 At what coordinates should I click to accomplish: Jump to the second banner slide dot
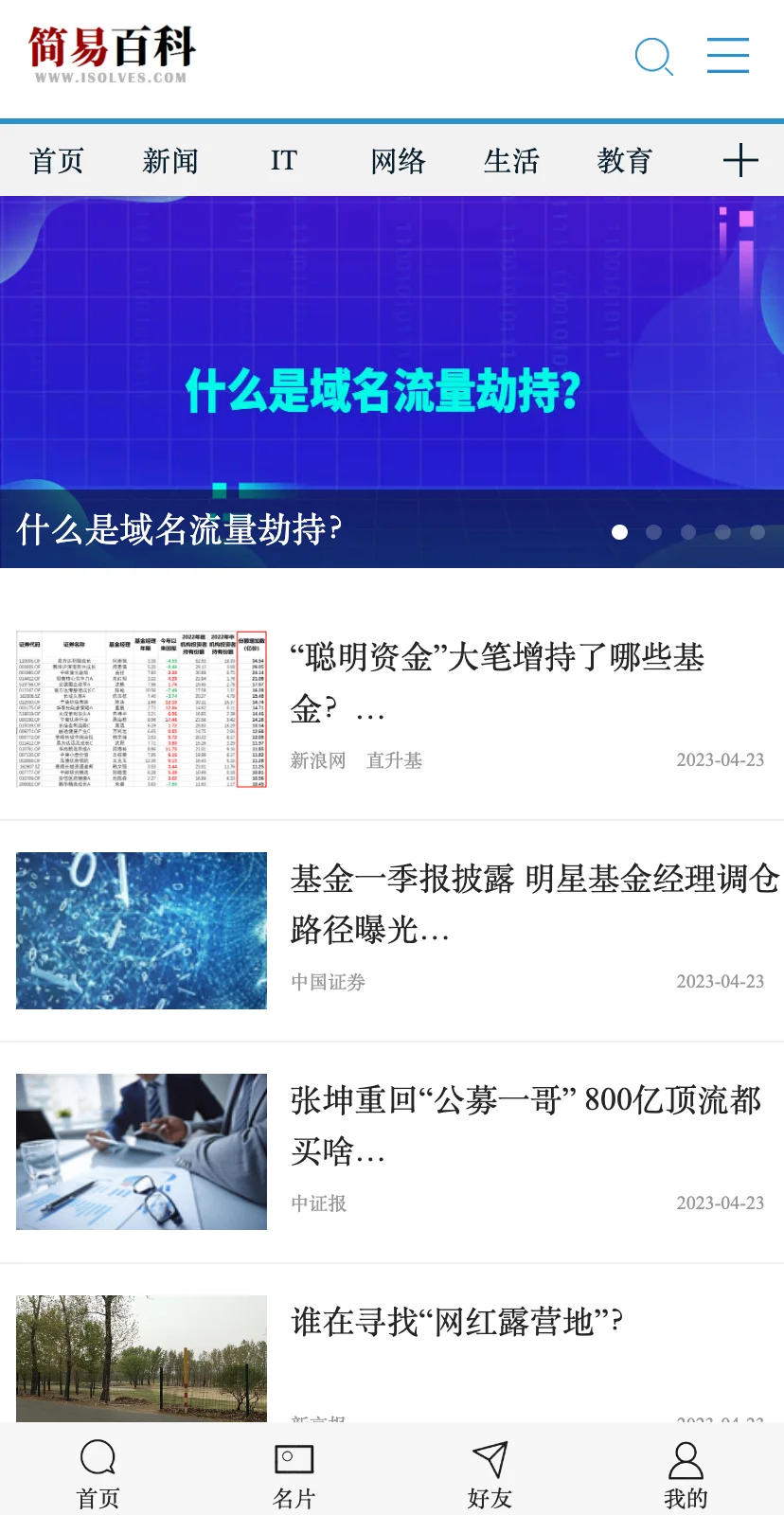(653, 532)
